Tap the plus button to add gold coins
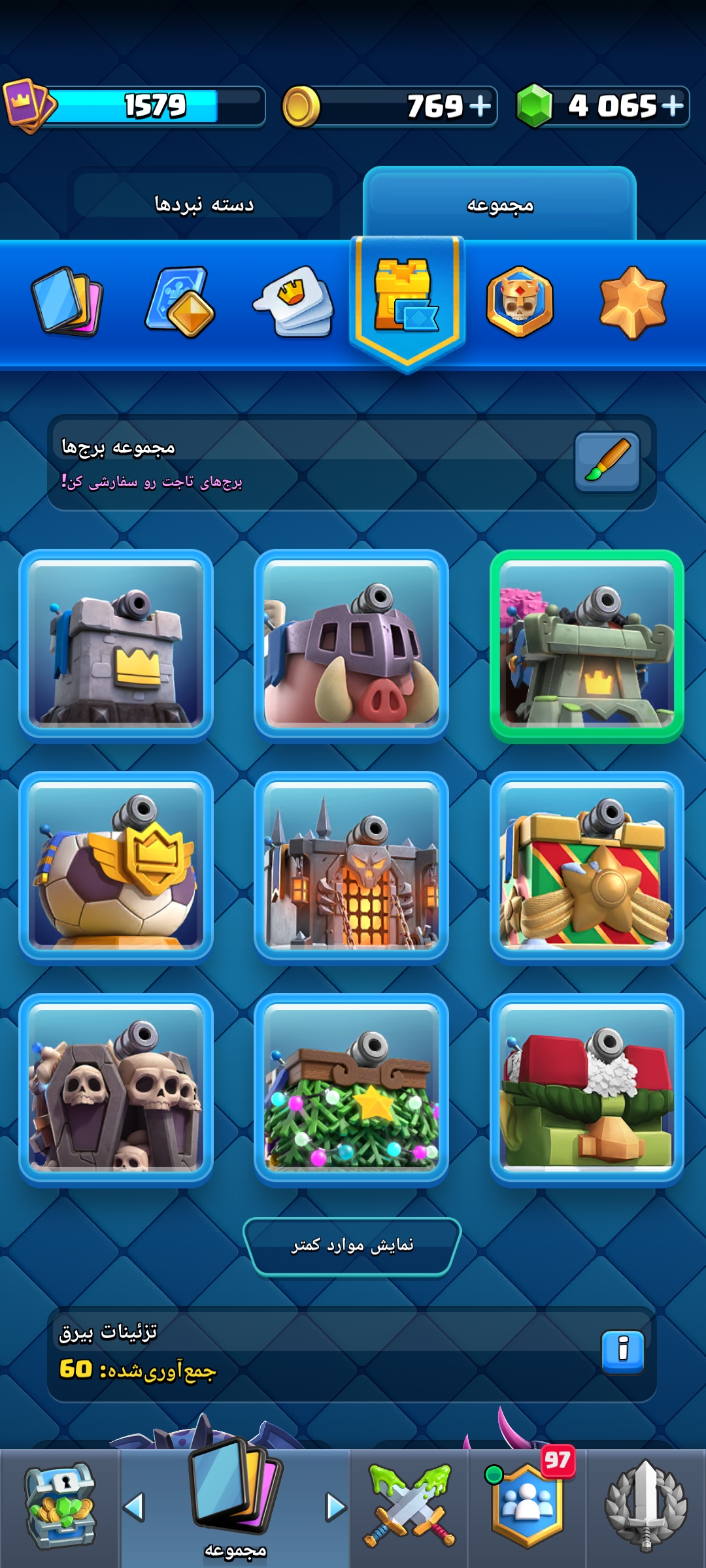This screenshot has width=706, height=1568. (x=480, y=106)
